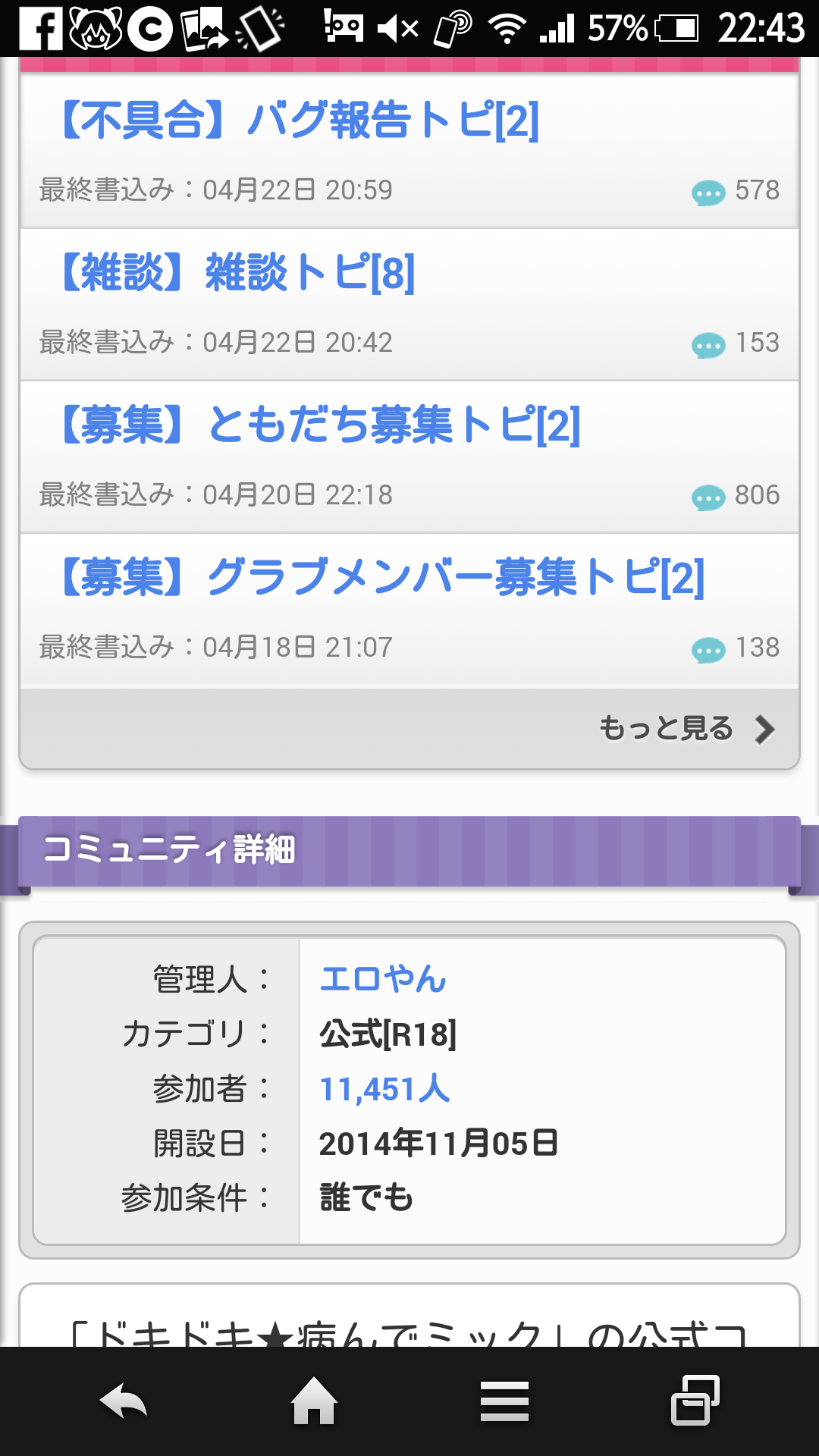The image size is (819, 1456).
Task: Open the recent apps view
Action: coord(695,1401)
